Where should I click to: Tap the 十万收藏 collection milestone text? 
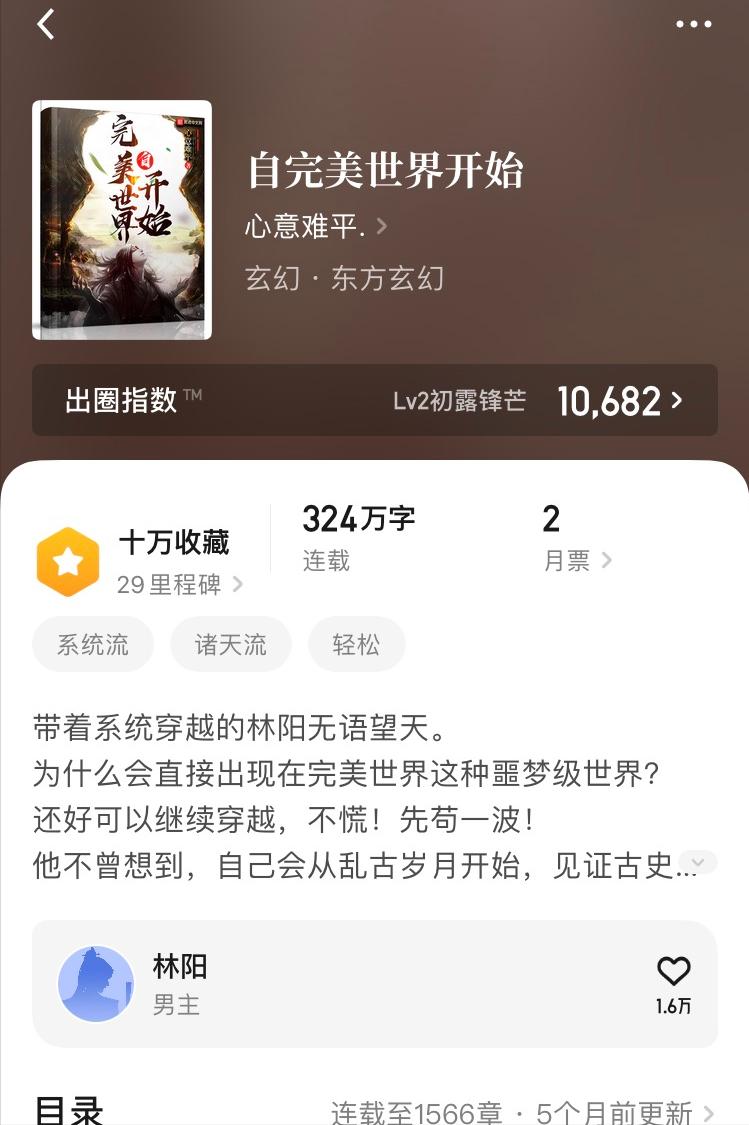tap(172, 542)
